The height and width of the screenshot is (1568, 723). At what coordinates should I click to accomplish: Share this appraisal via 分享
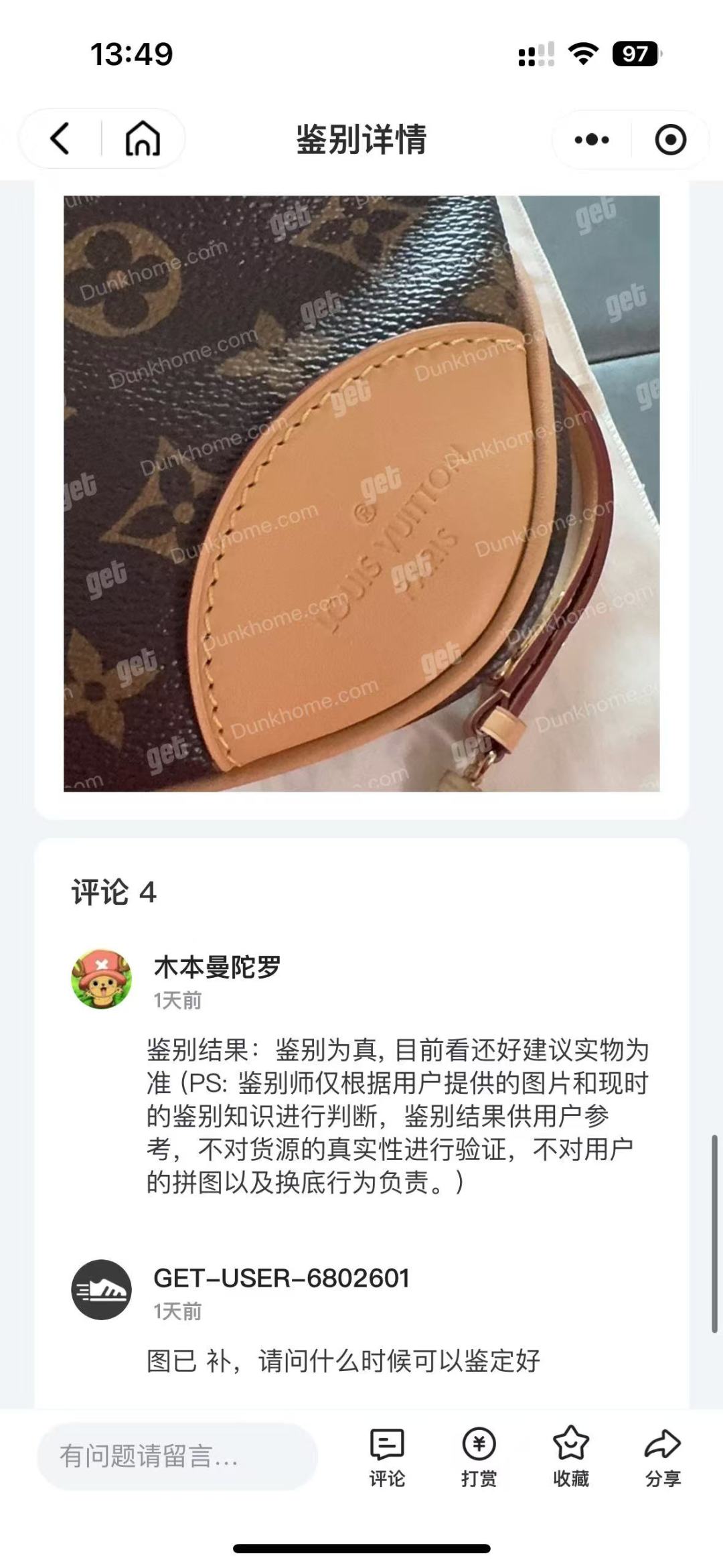click(x=663, y=1457)
